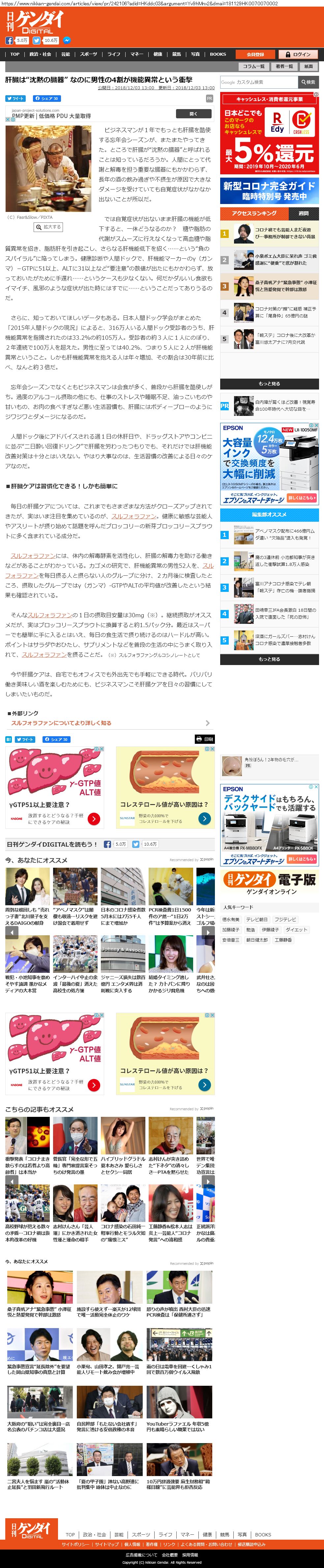This screenshot has width=324, height=1568.
Task: Open the first スルフォラファン inline link
Action: pos(134,515)
